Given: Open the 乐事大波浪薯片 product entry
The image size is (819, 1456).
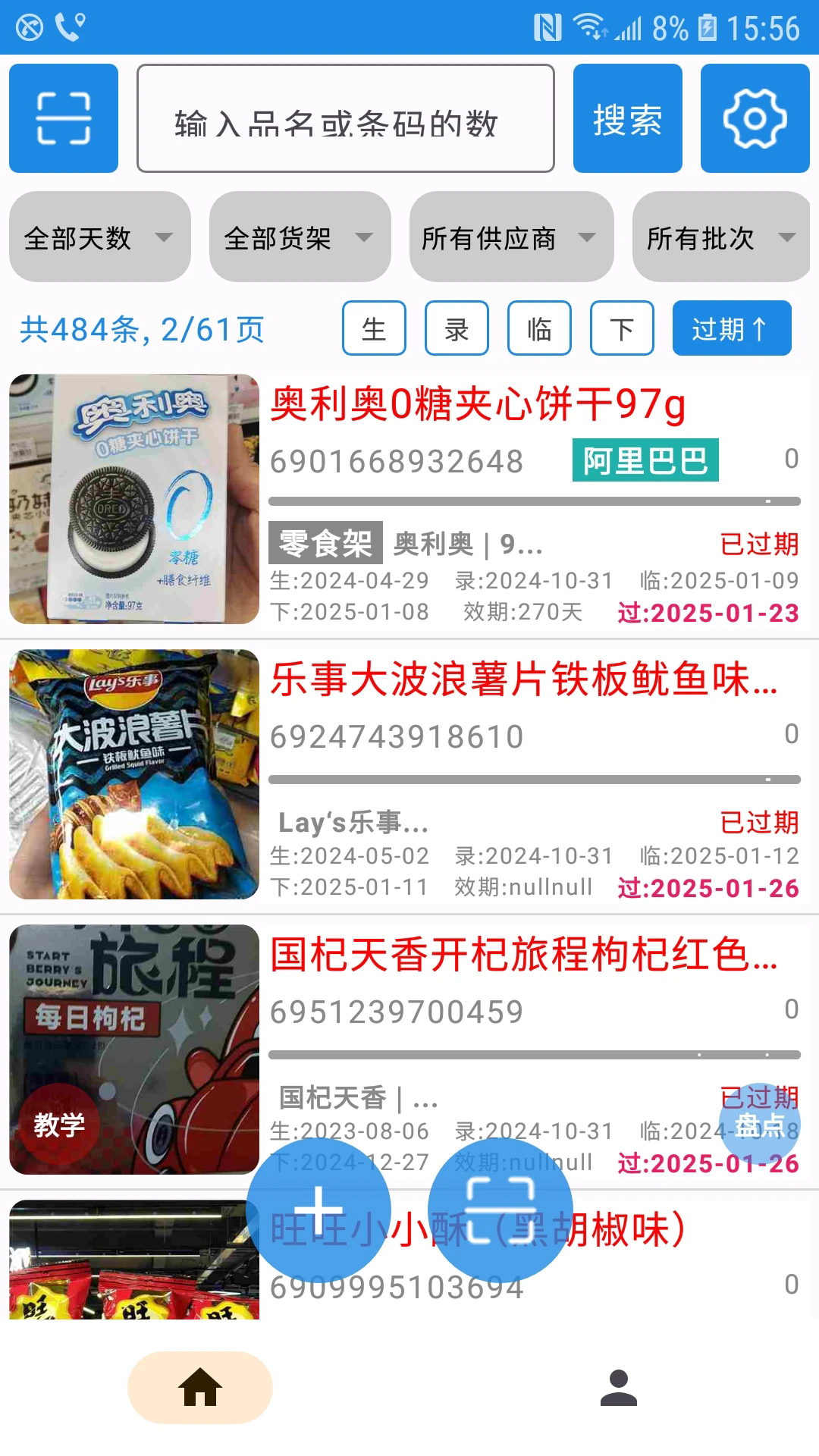Looking at the screenshot, I should 523,679.
